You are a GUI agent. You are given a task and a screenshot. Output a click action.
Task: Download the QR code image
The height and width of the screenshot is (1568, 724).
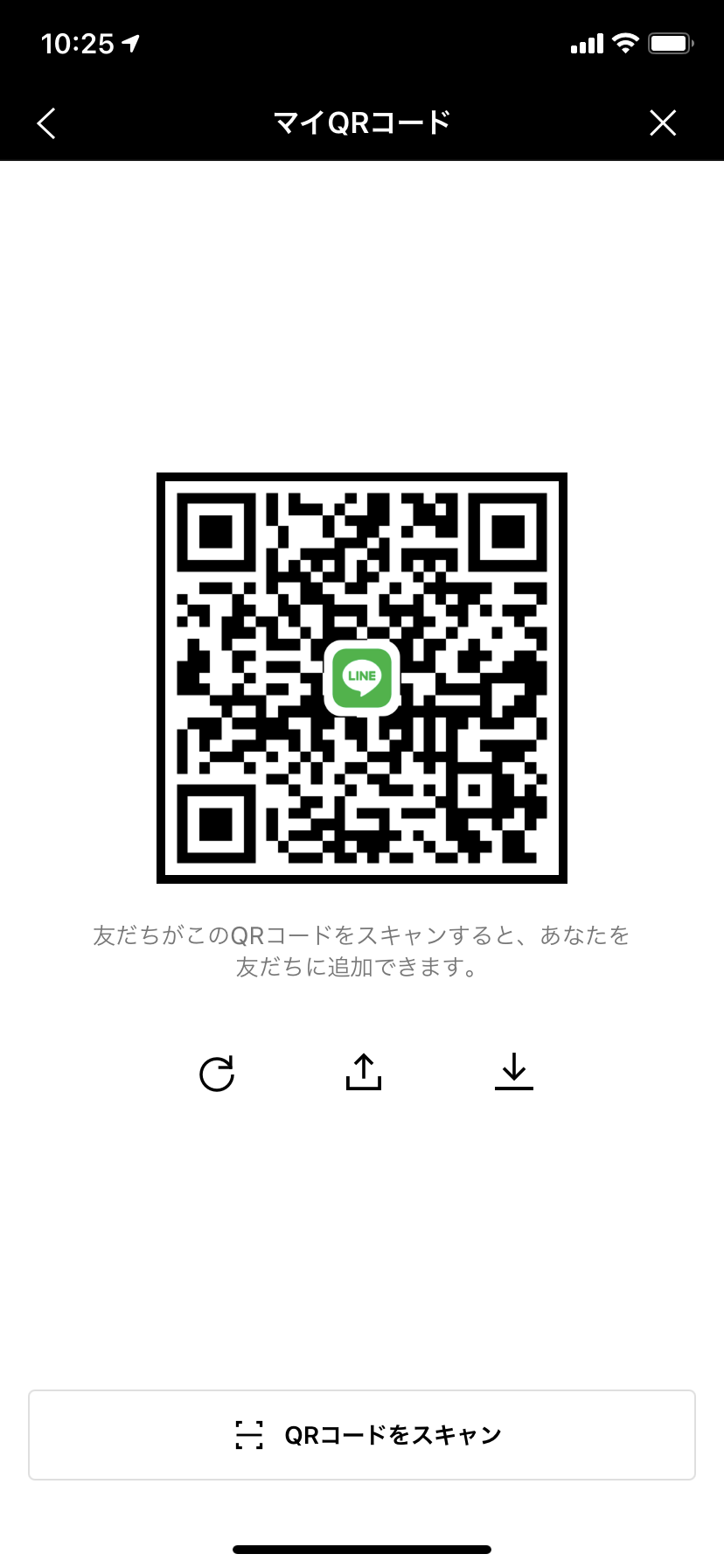pos(514,1072)
